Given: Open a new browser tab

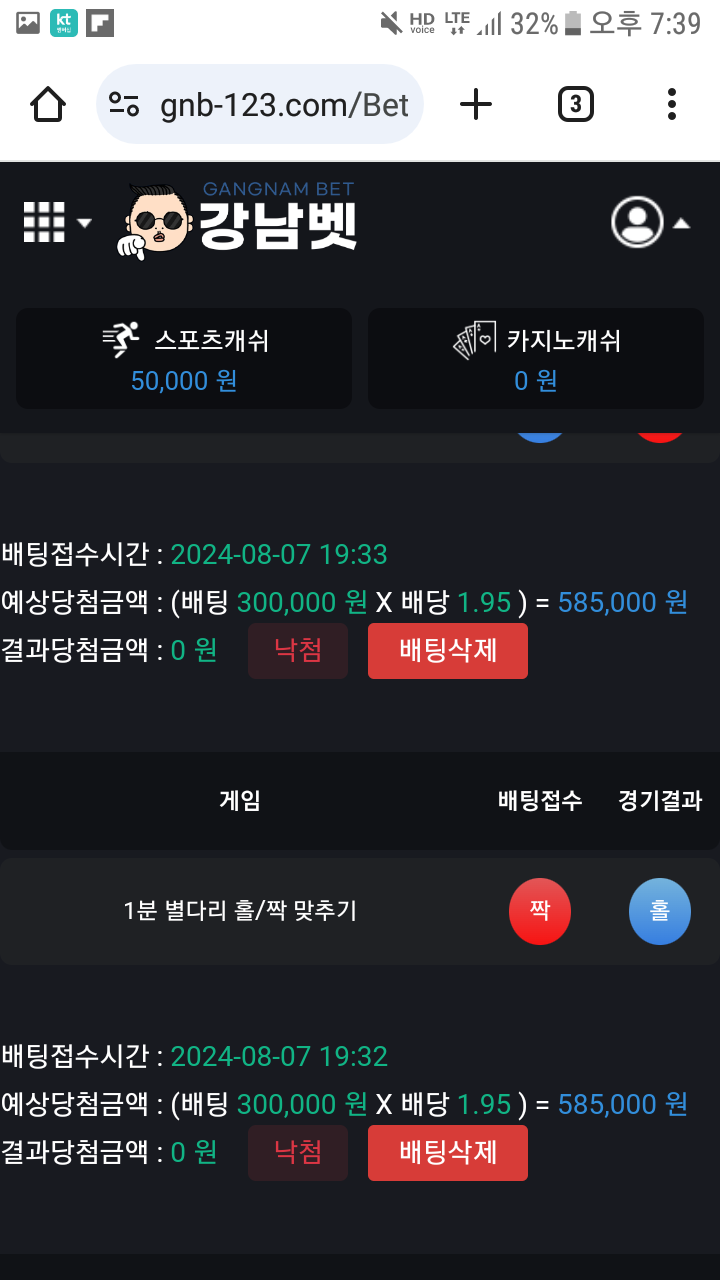Looking at the screenshot, I should [476, 104].
